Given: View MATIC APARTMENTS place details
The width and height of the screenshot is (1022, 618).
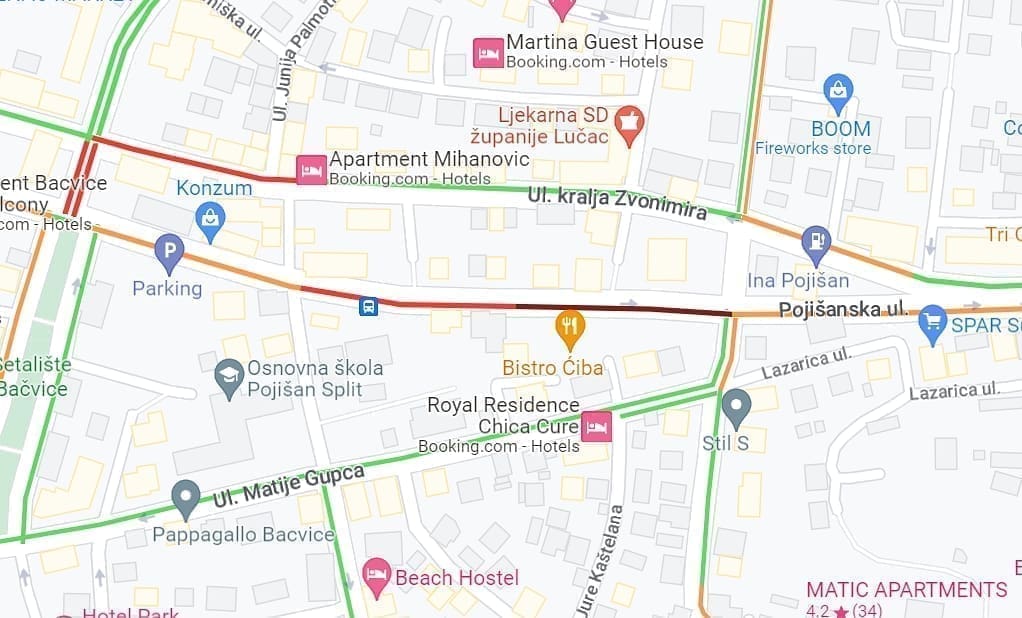Looking at the screenshot, I should coord(906,589).
